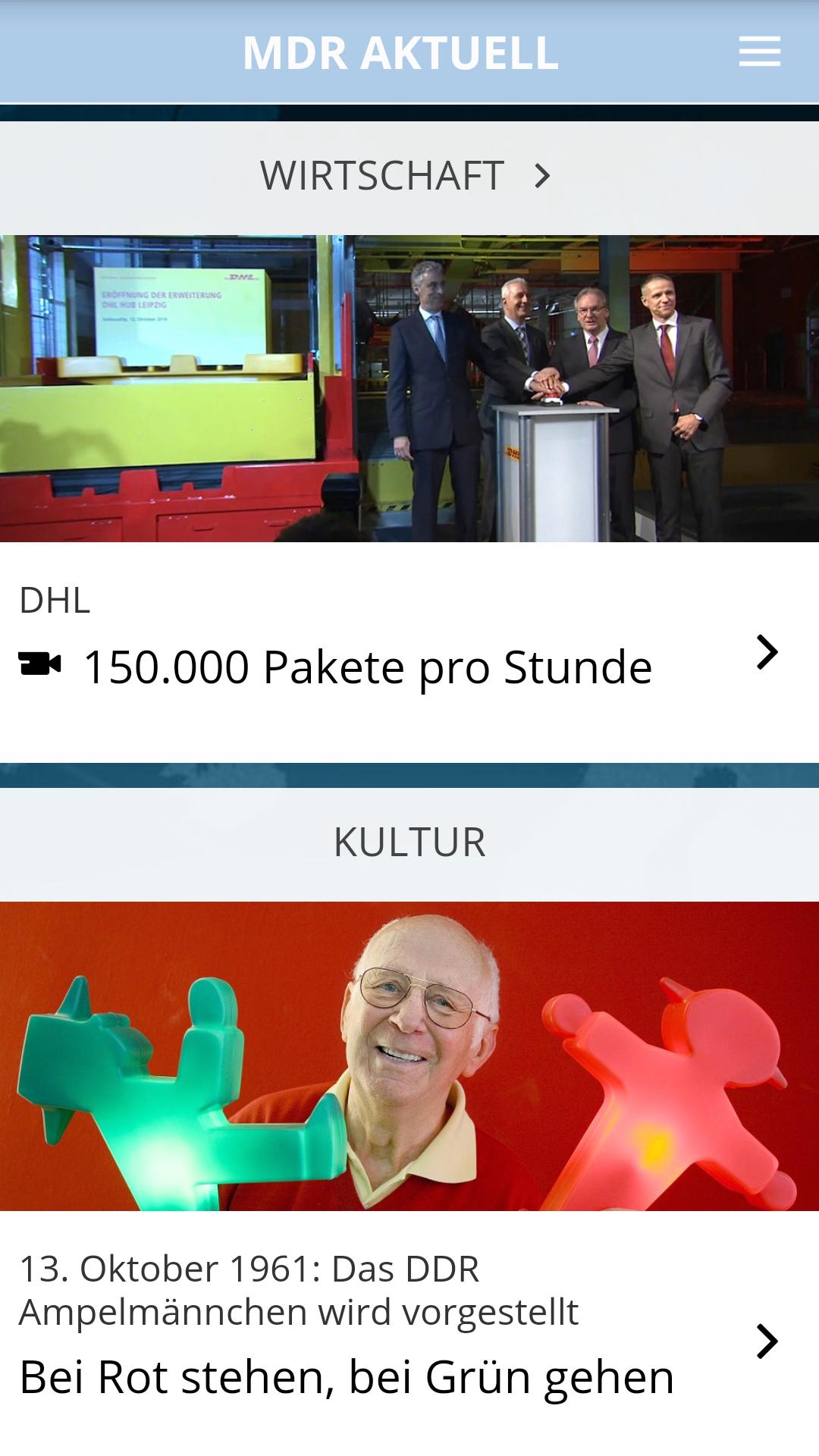Open the DHL hub opening photo

click(409, 388)
